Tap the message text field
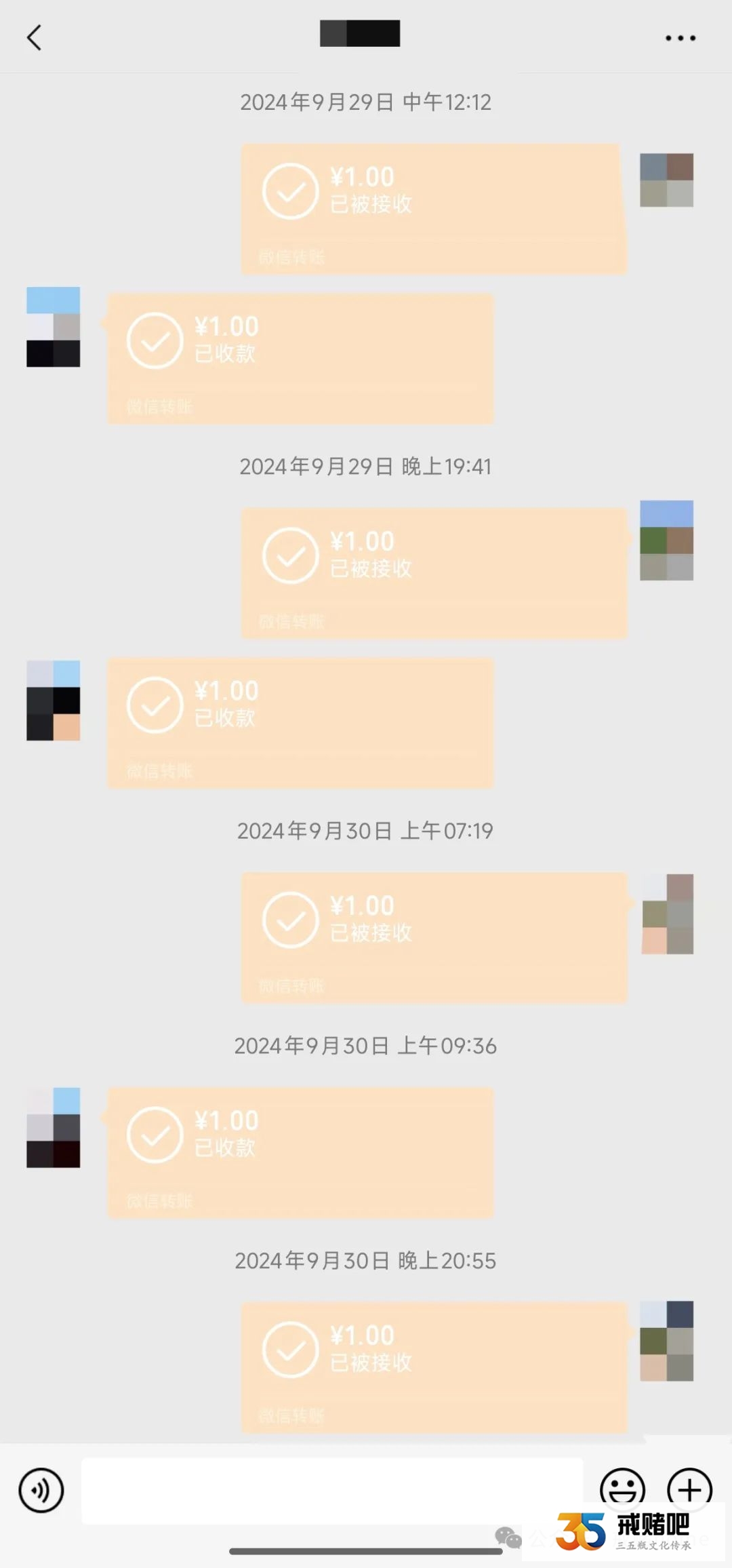732x1568 pixels. 332,1491
